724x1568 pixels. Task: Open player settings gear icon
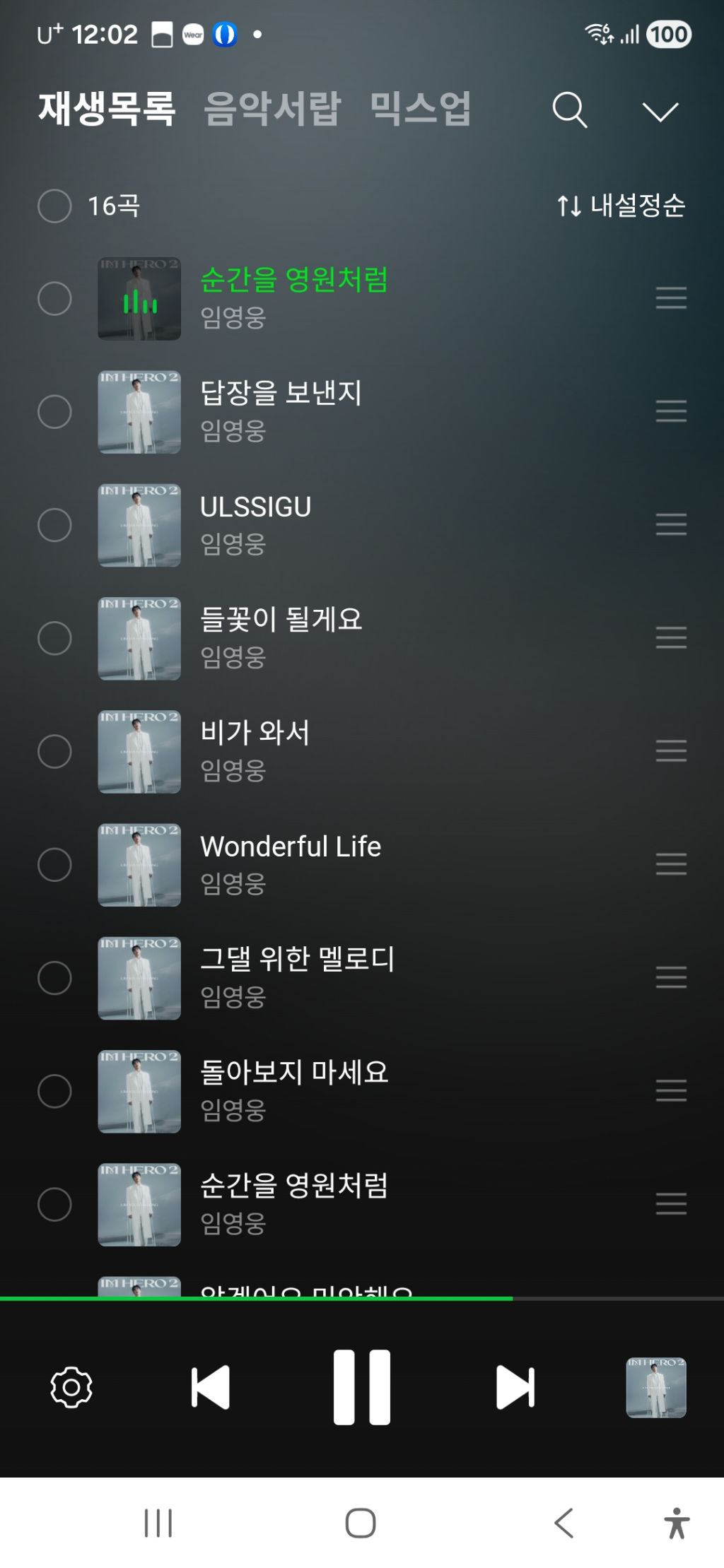click(71, 1388)
